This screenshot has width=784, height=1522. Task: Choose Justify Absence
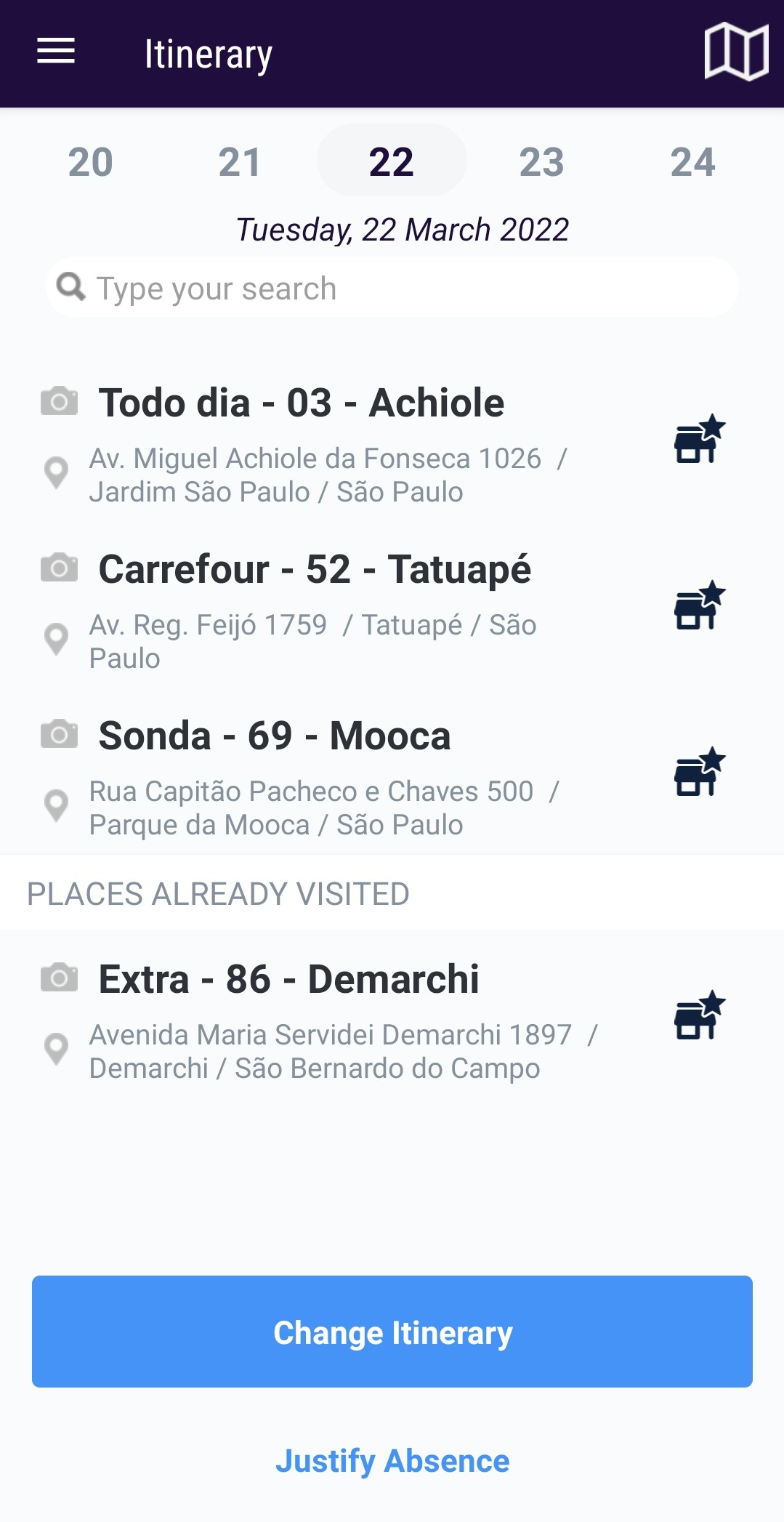pyautogui.click(x=392, y=1461)
